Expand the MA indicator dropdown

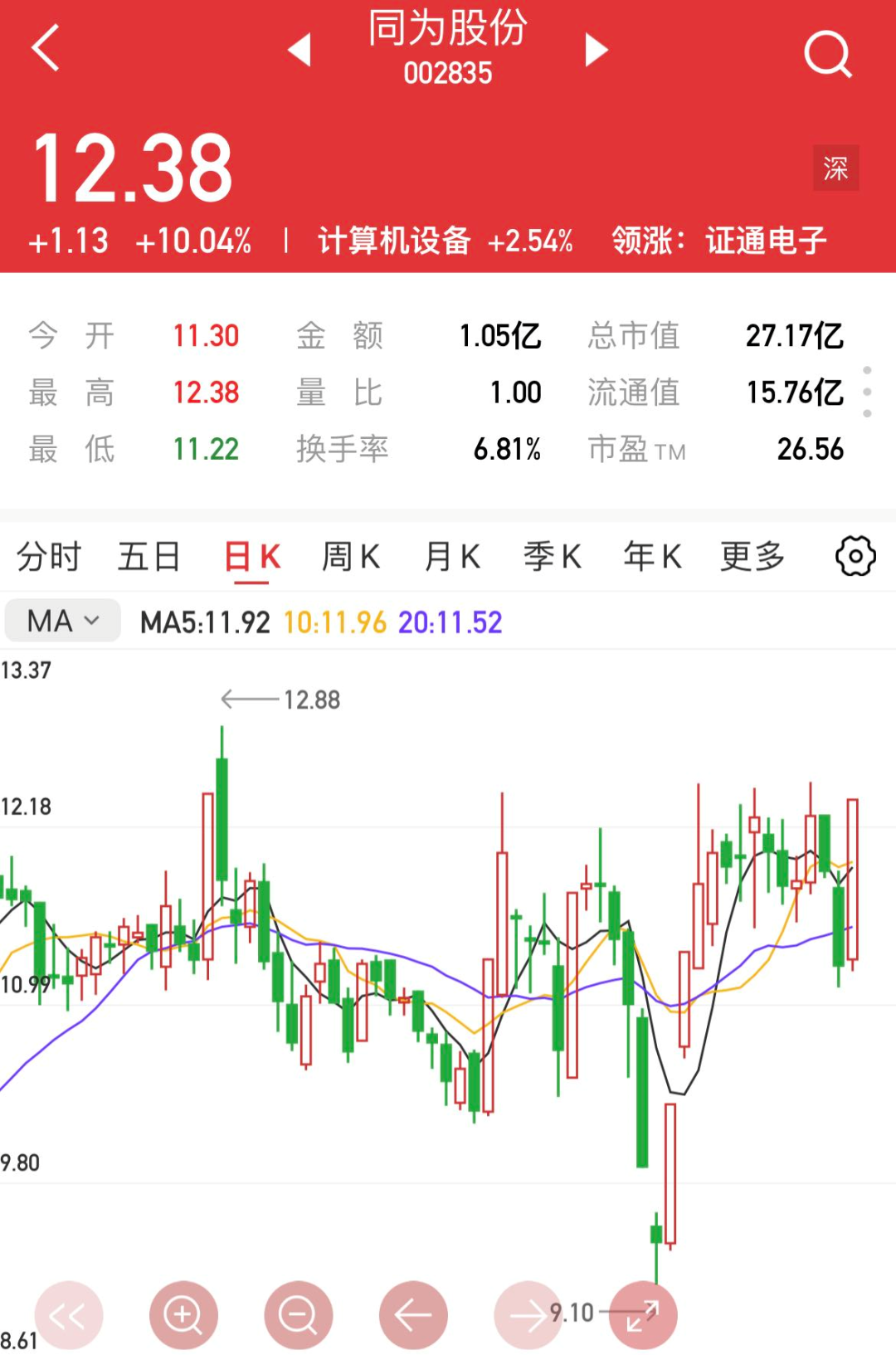63,621
